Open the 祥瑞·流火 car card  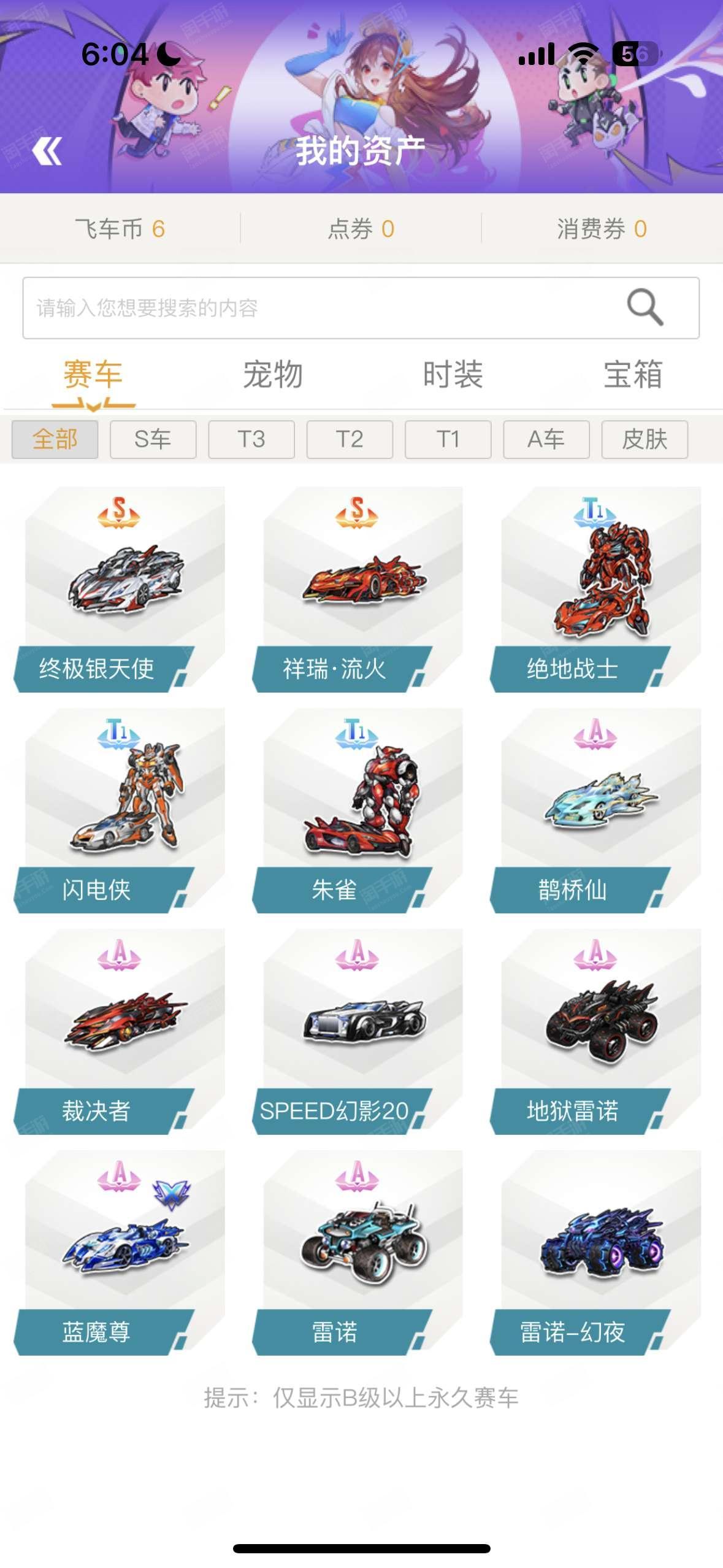coord(358,590)
